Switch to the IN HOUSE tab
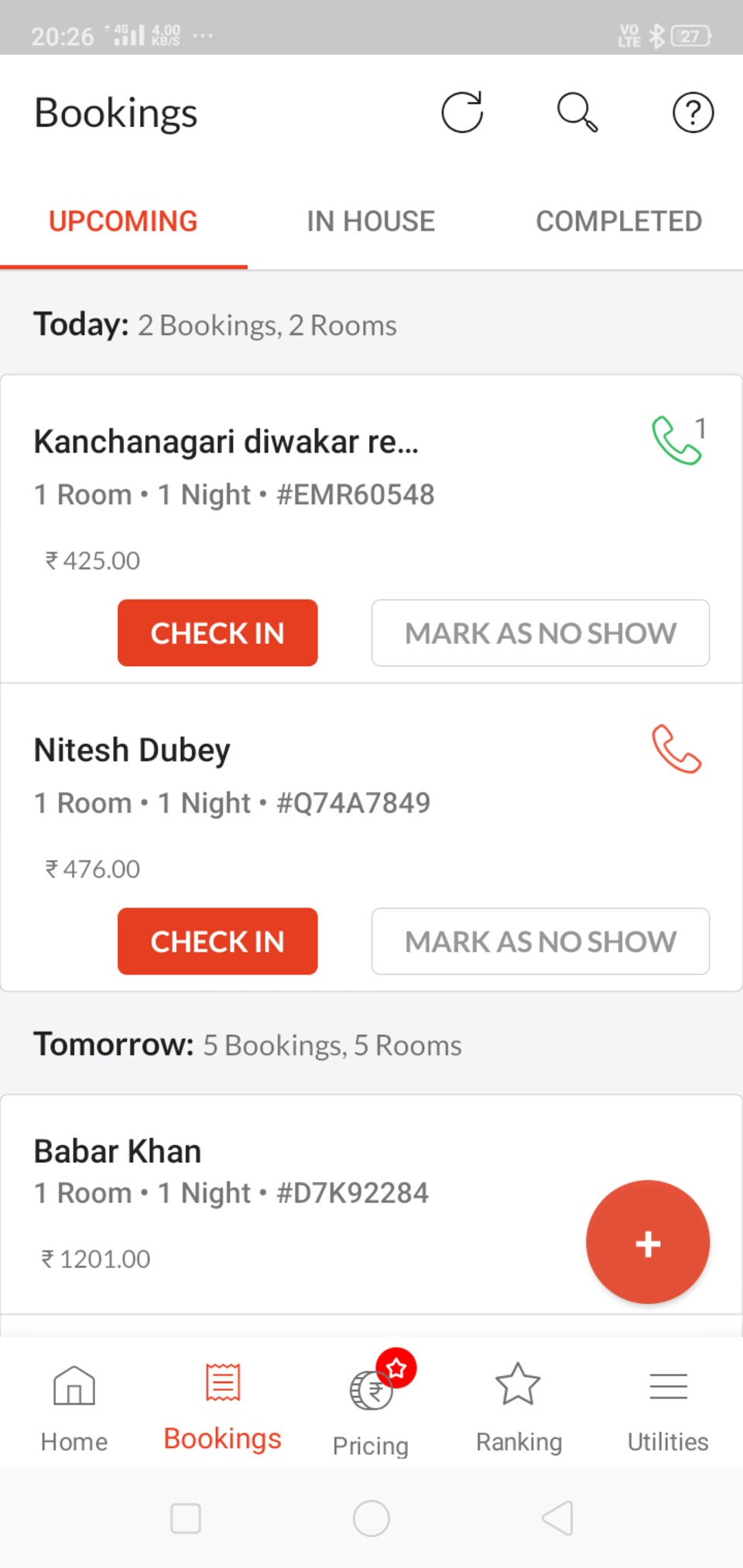 point(370,221)
